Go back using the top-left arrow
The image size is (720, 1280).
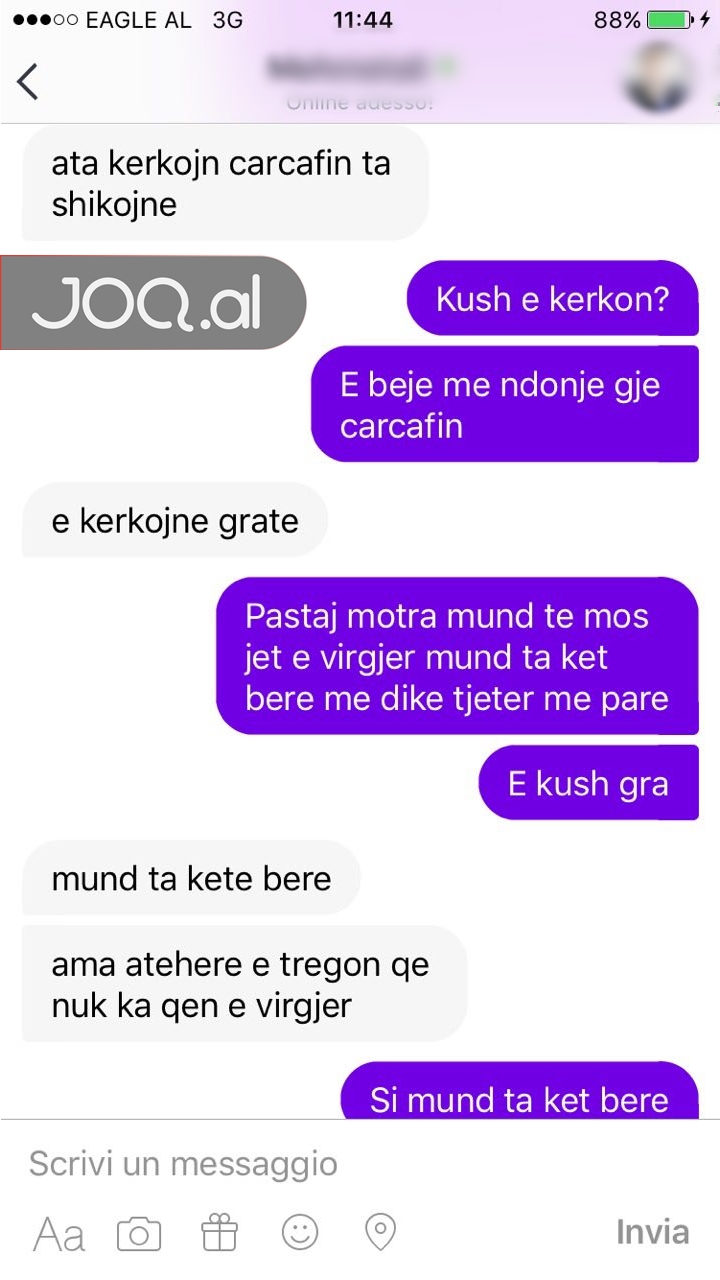pos(28,82)
